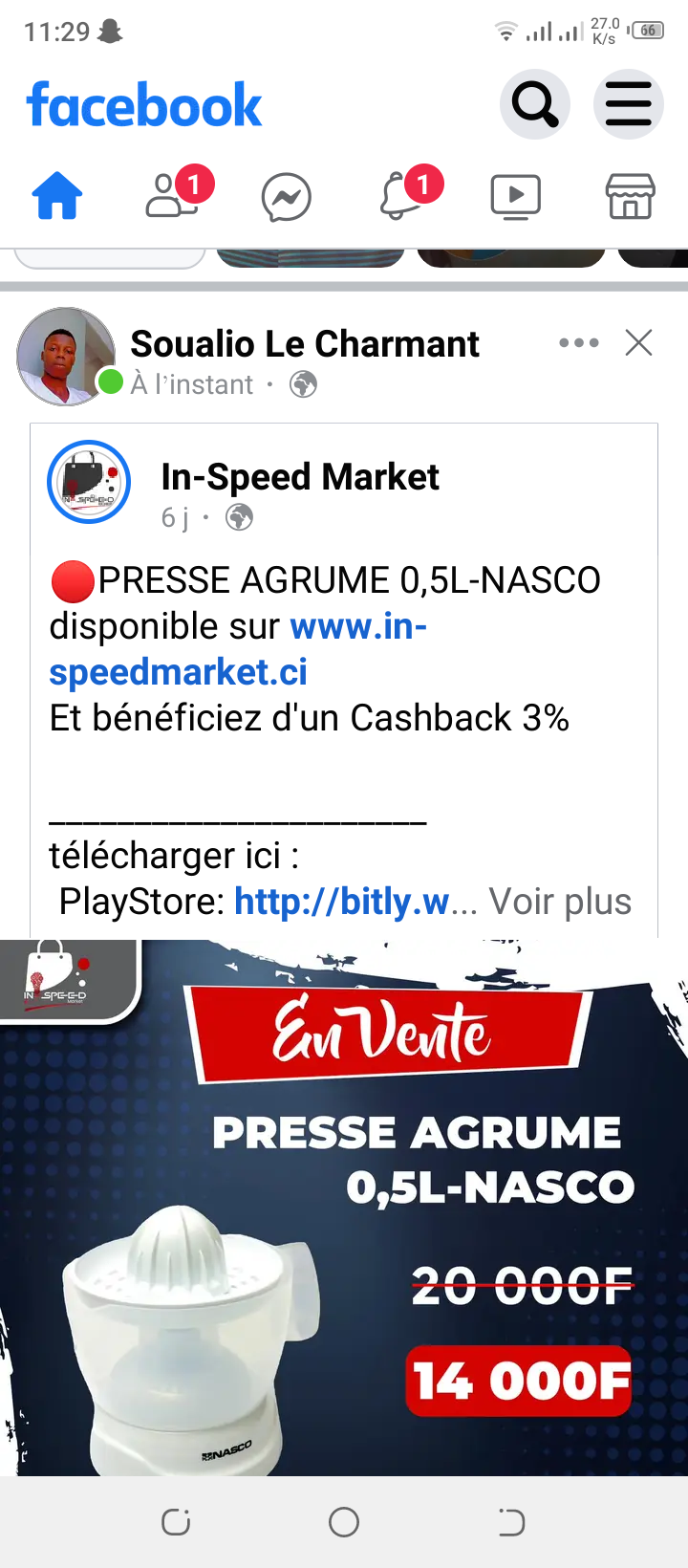This screenshot has width=688, height=1568.
Task: Open Facebook search
Action: coord(534,104)
